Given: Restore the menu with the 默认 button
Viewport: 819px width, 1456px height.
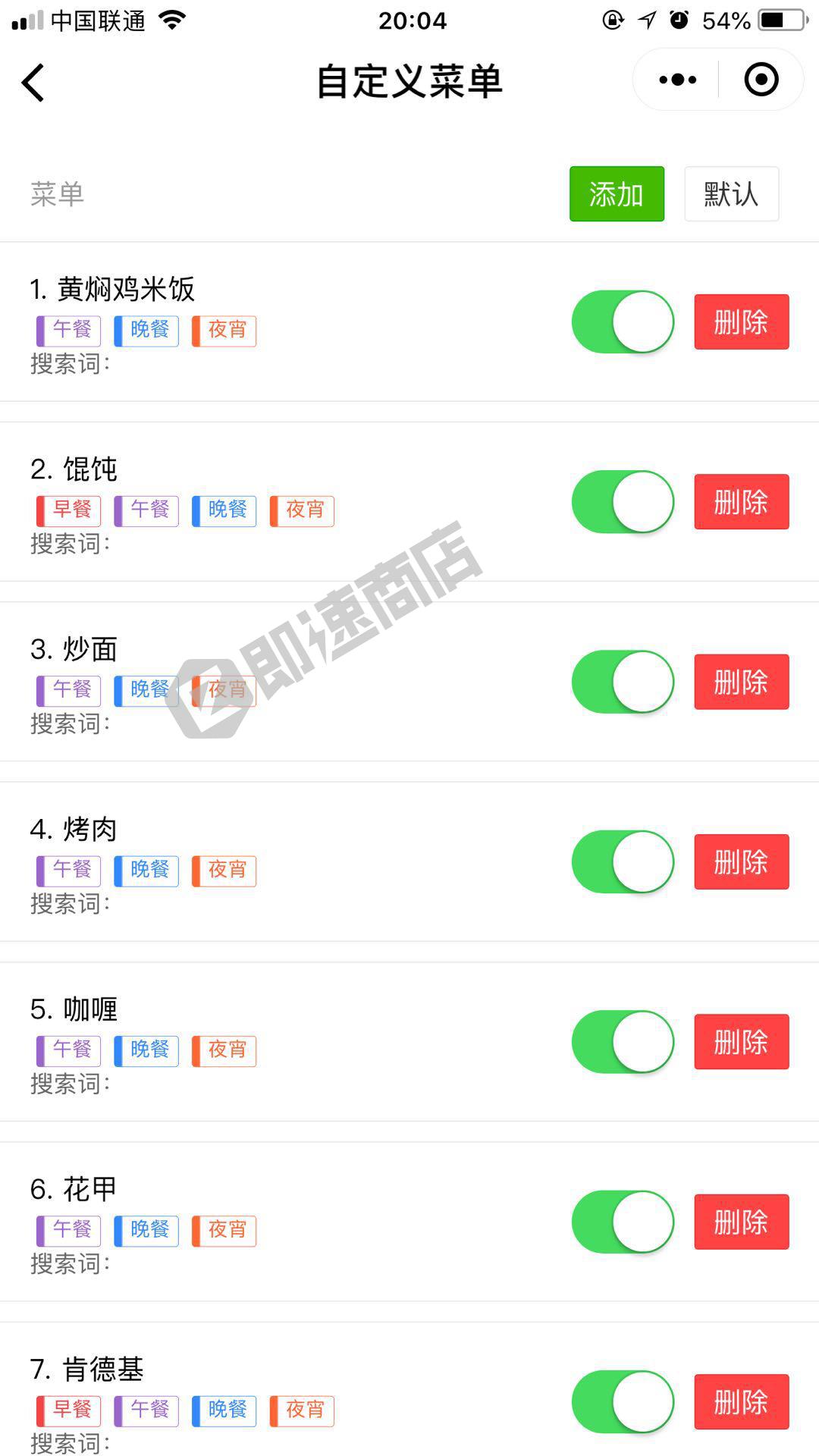Looking at the screenshot, I should point(731,194).
